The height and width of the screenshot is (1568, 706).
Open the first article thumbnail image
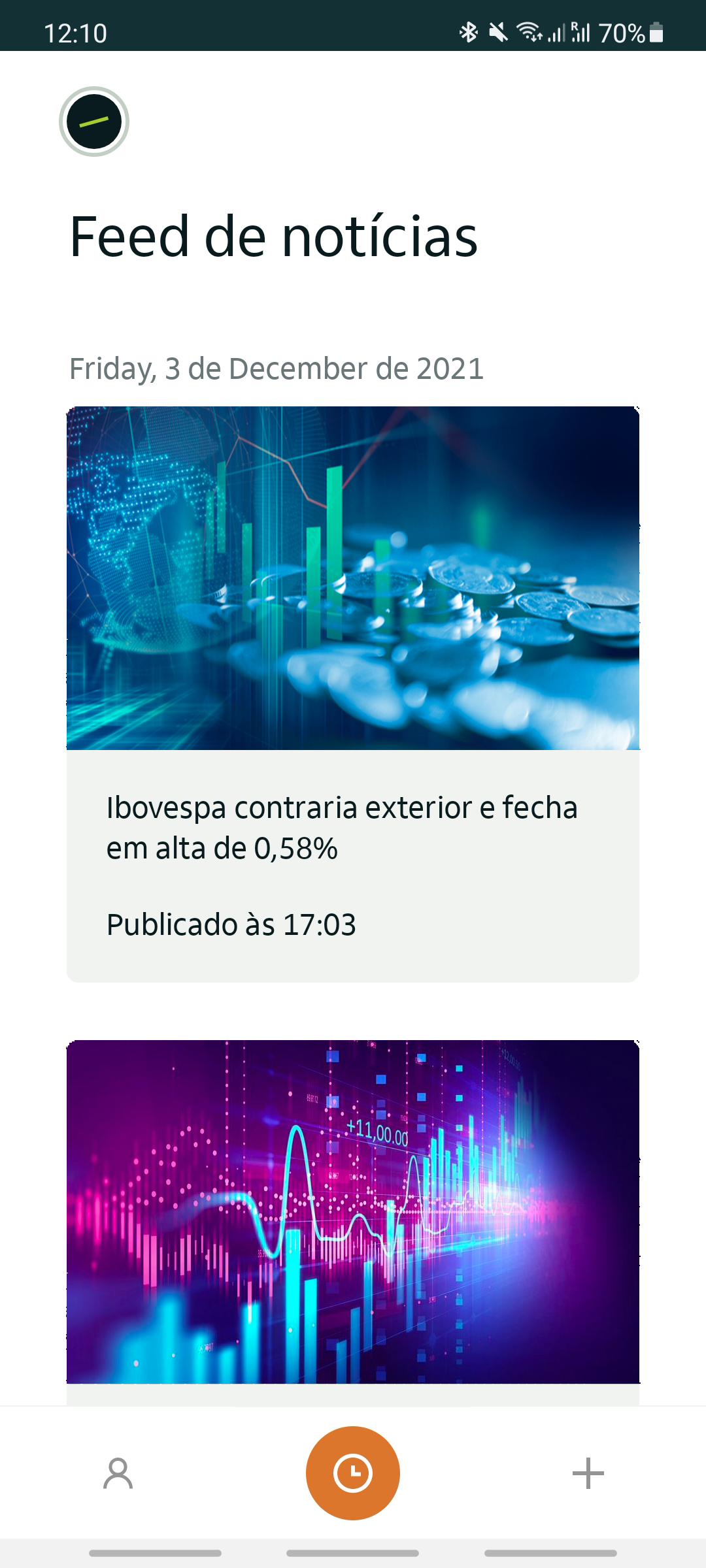pyautogui.click(x=353, y=578)
